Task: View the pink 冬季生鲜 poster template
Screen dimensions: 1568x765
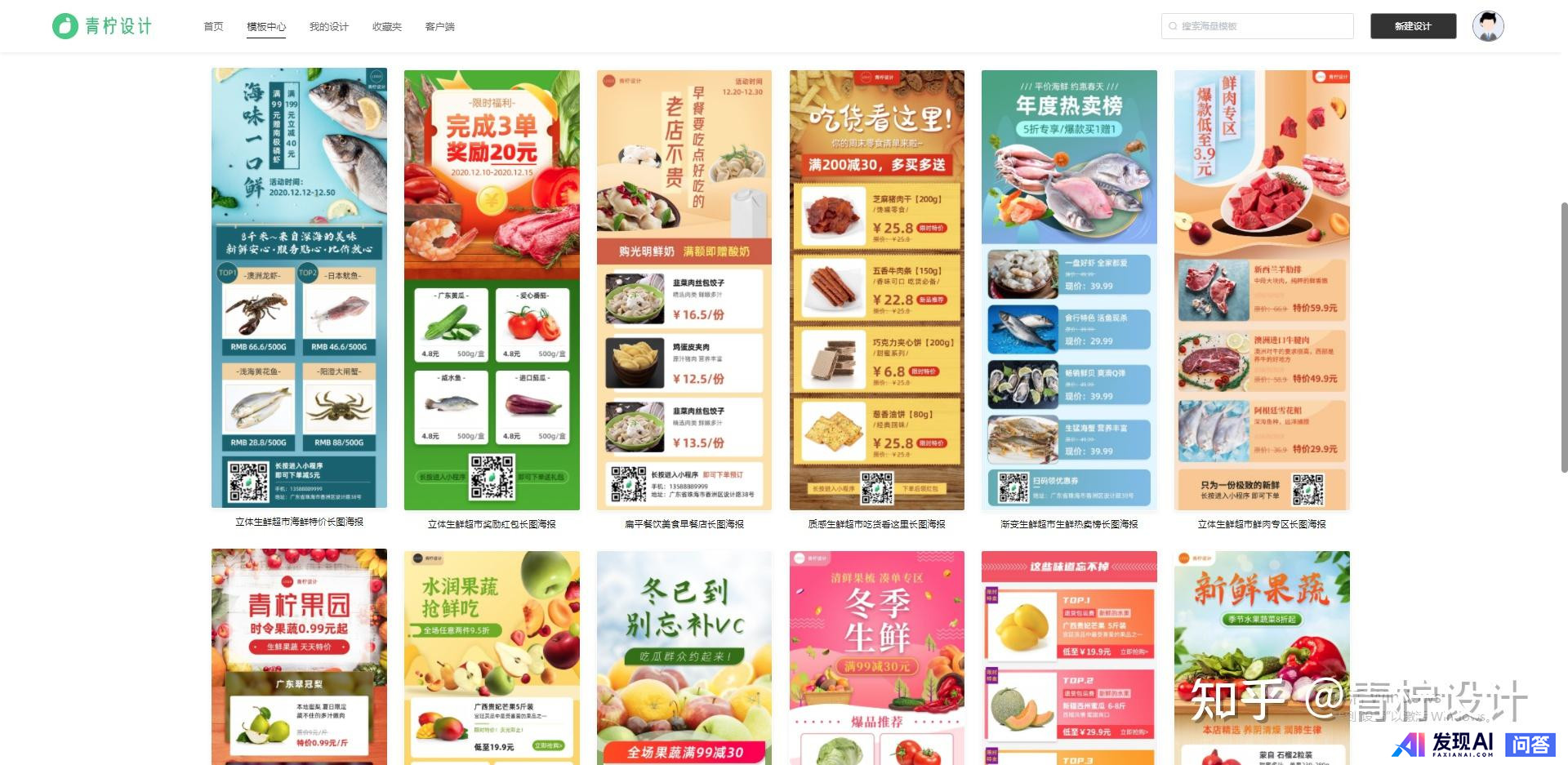Action: coord(877,657)
